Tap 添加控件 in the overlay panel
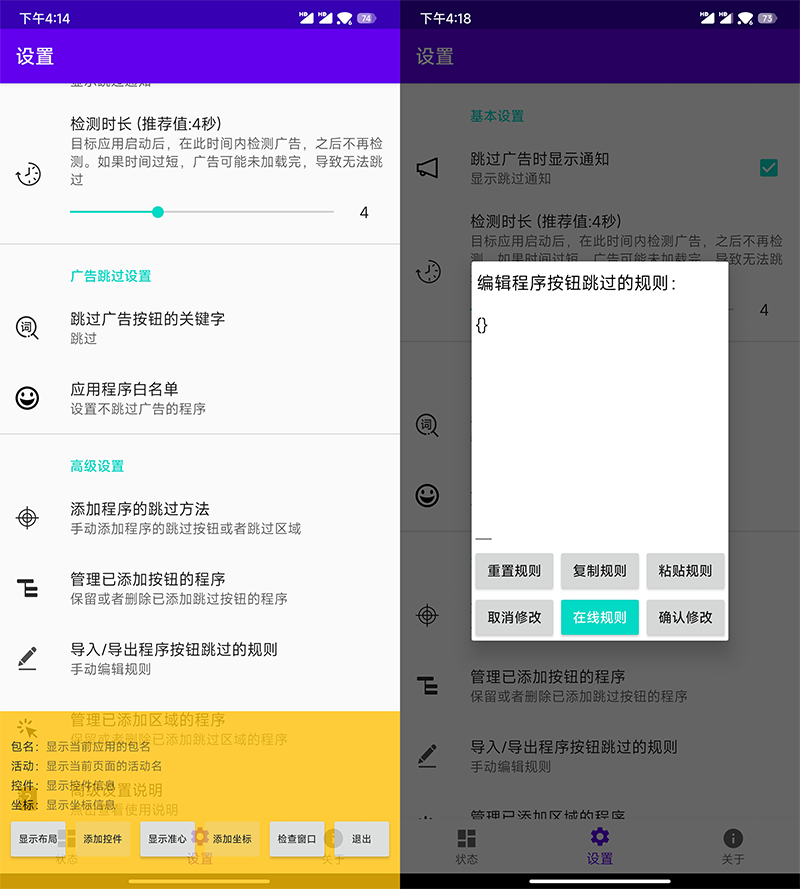 (x=102, y=839)
